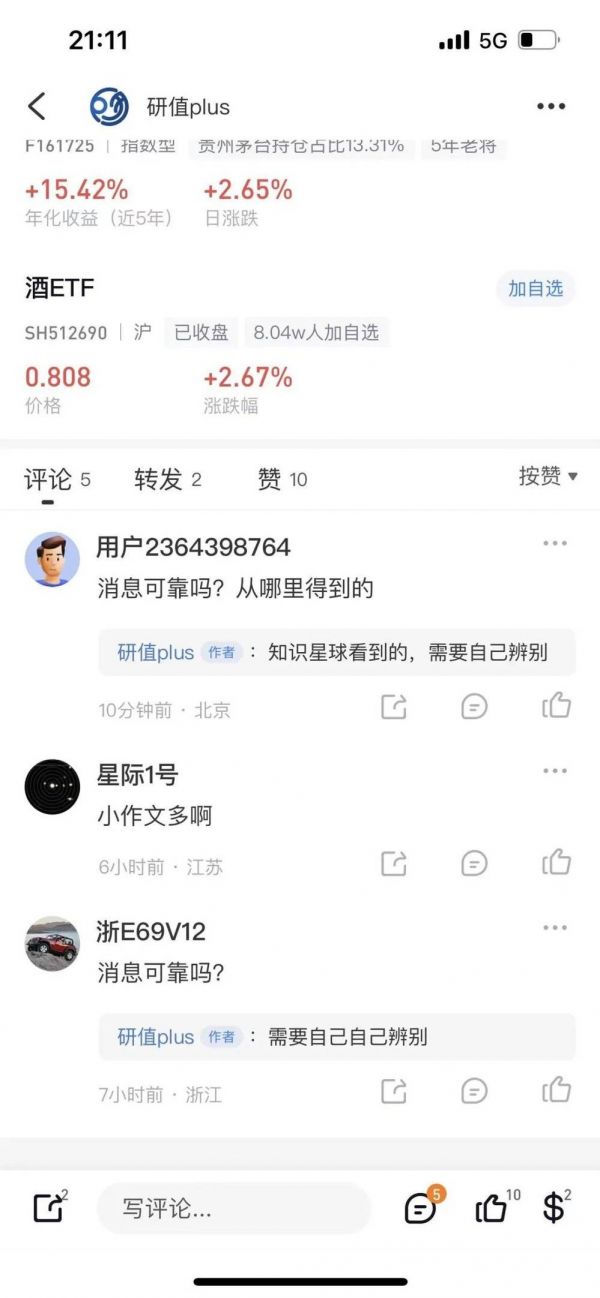Open the 按赞 sort dropdown
This screenshot has height=1298, width=600.
coord(547,476)
